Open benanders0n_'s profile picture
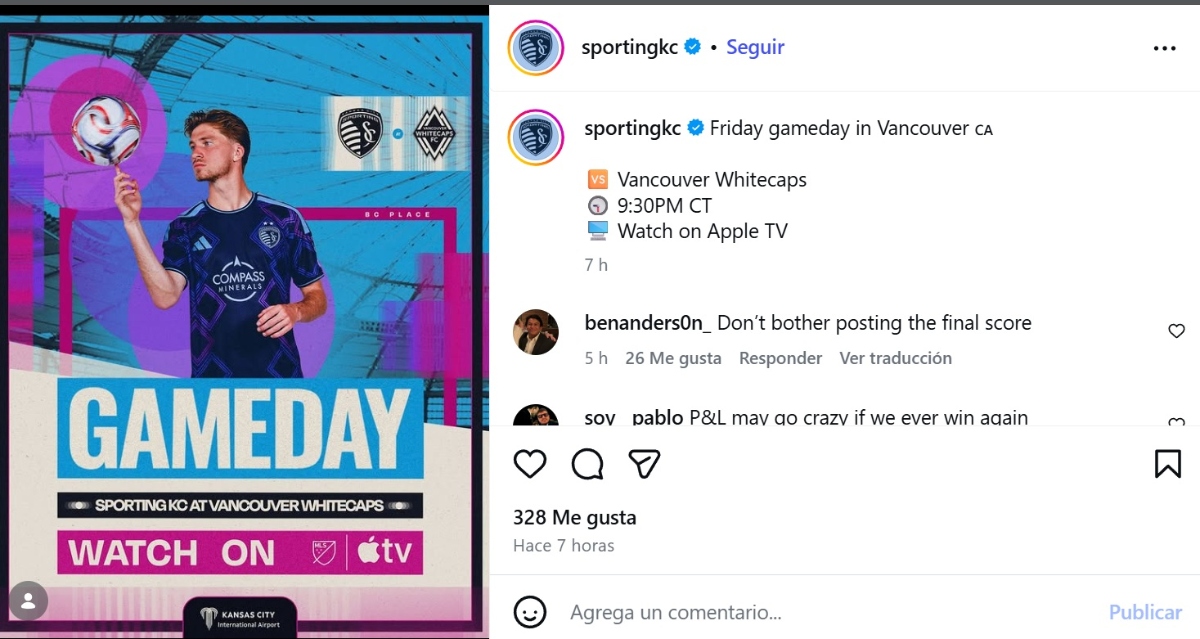 click(536, 332)
